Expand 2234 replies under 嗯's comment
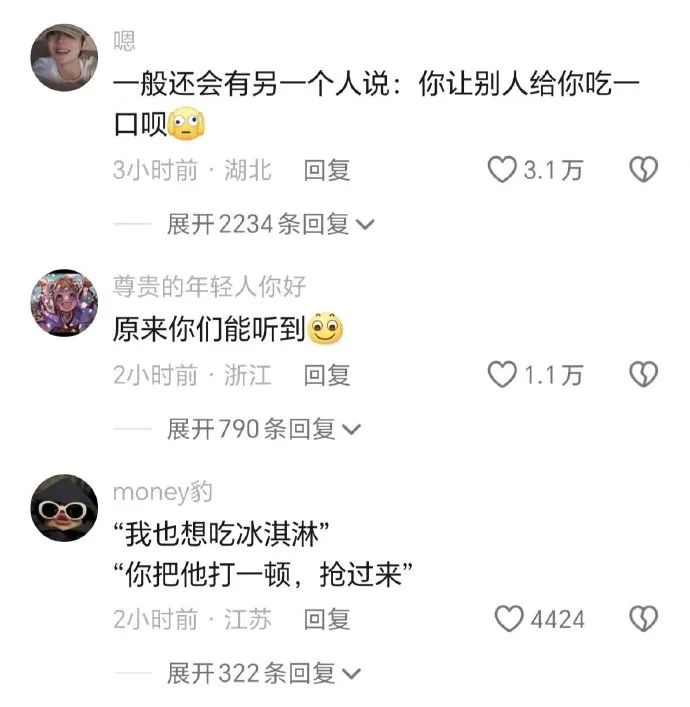 [270, 224]
